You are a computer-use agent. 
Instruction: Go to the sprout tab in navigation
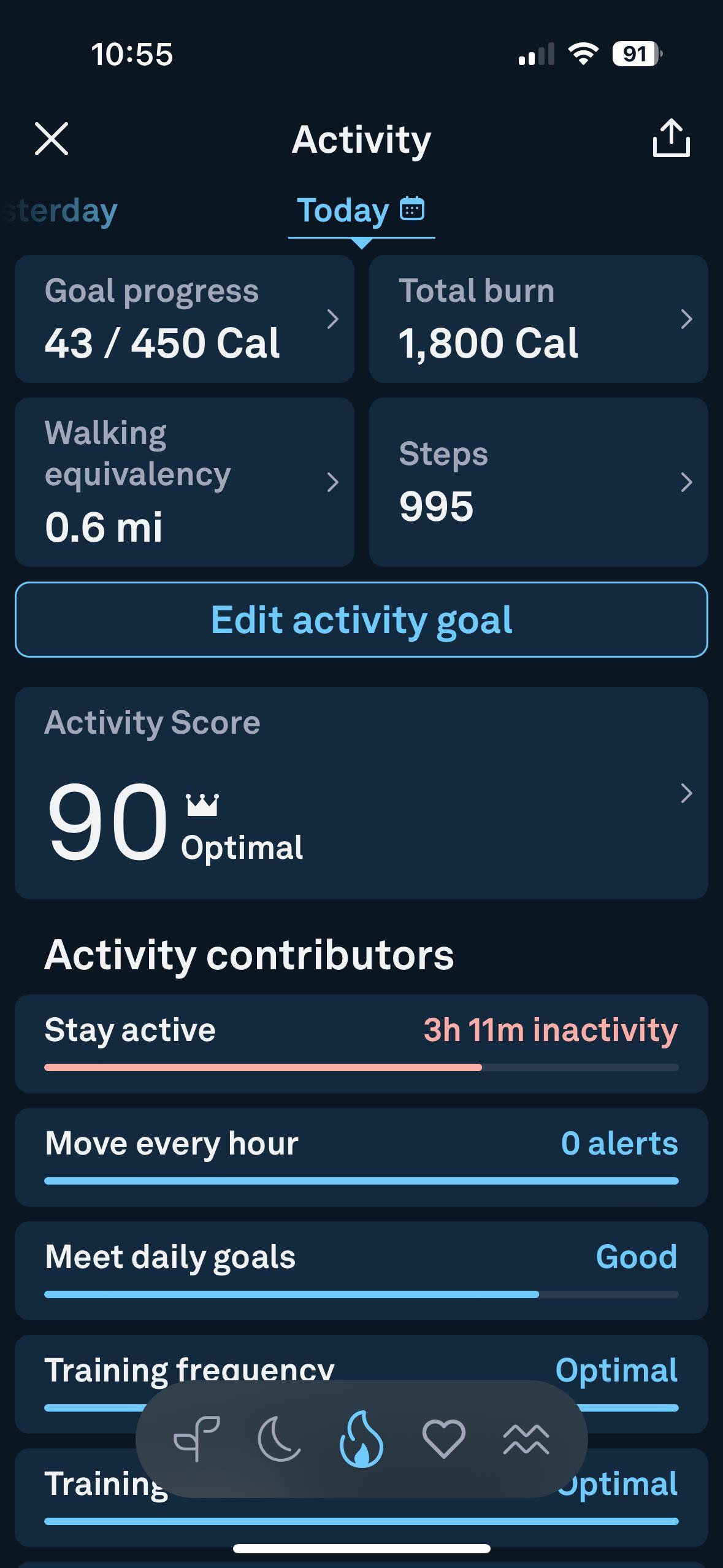point(197,1439)
